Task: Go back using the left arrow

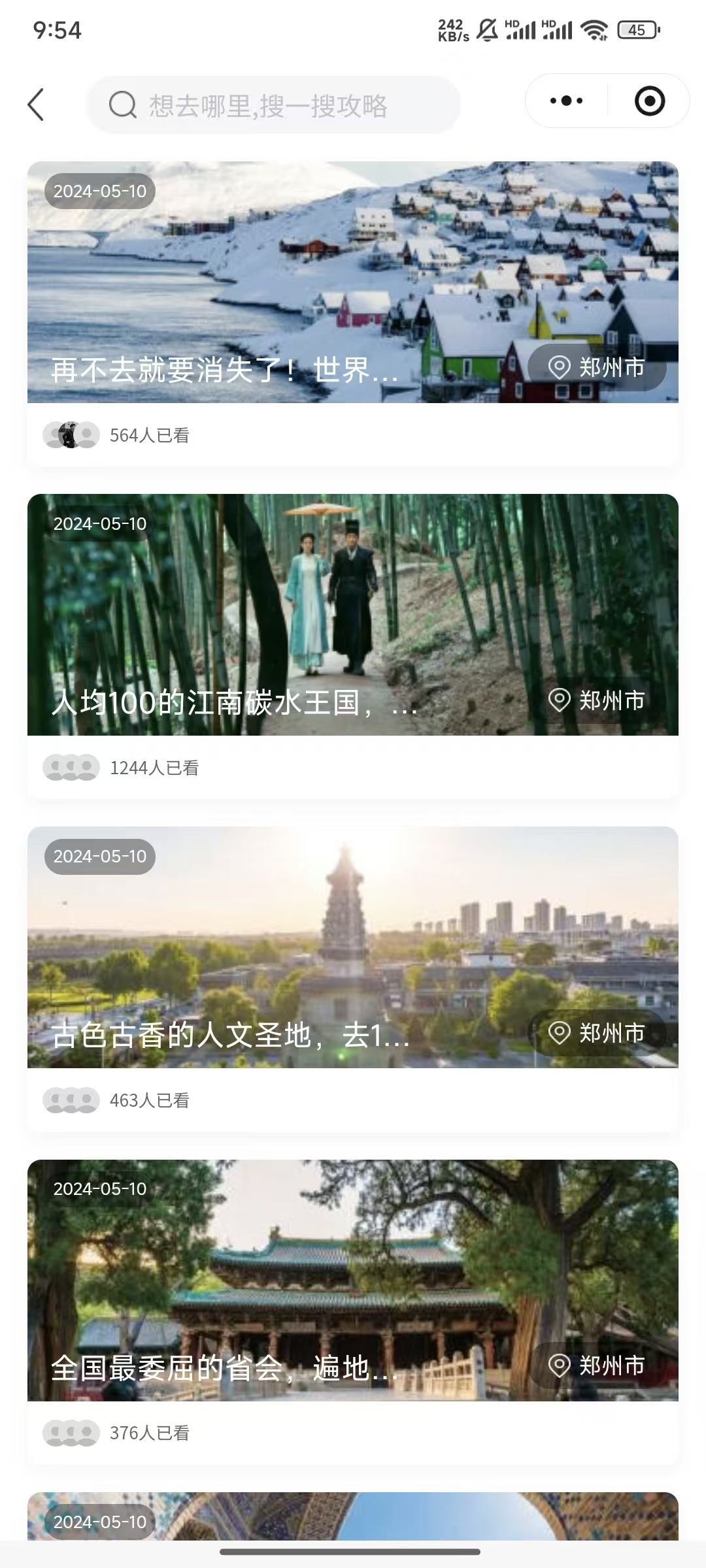Action: pos(37,105)
